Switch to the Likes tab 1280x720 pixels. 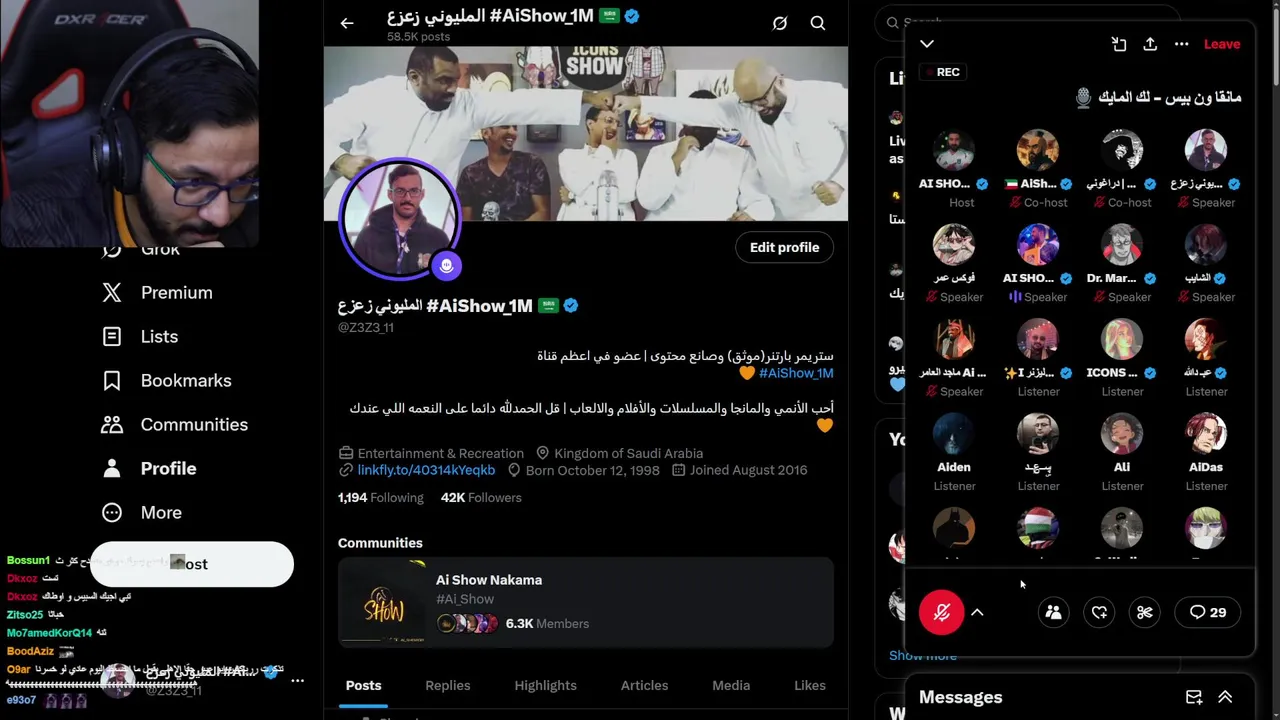tap(809, 685)
